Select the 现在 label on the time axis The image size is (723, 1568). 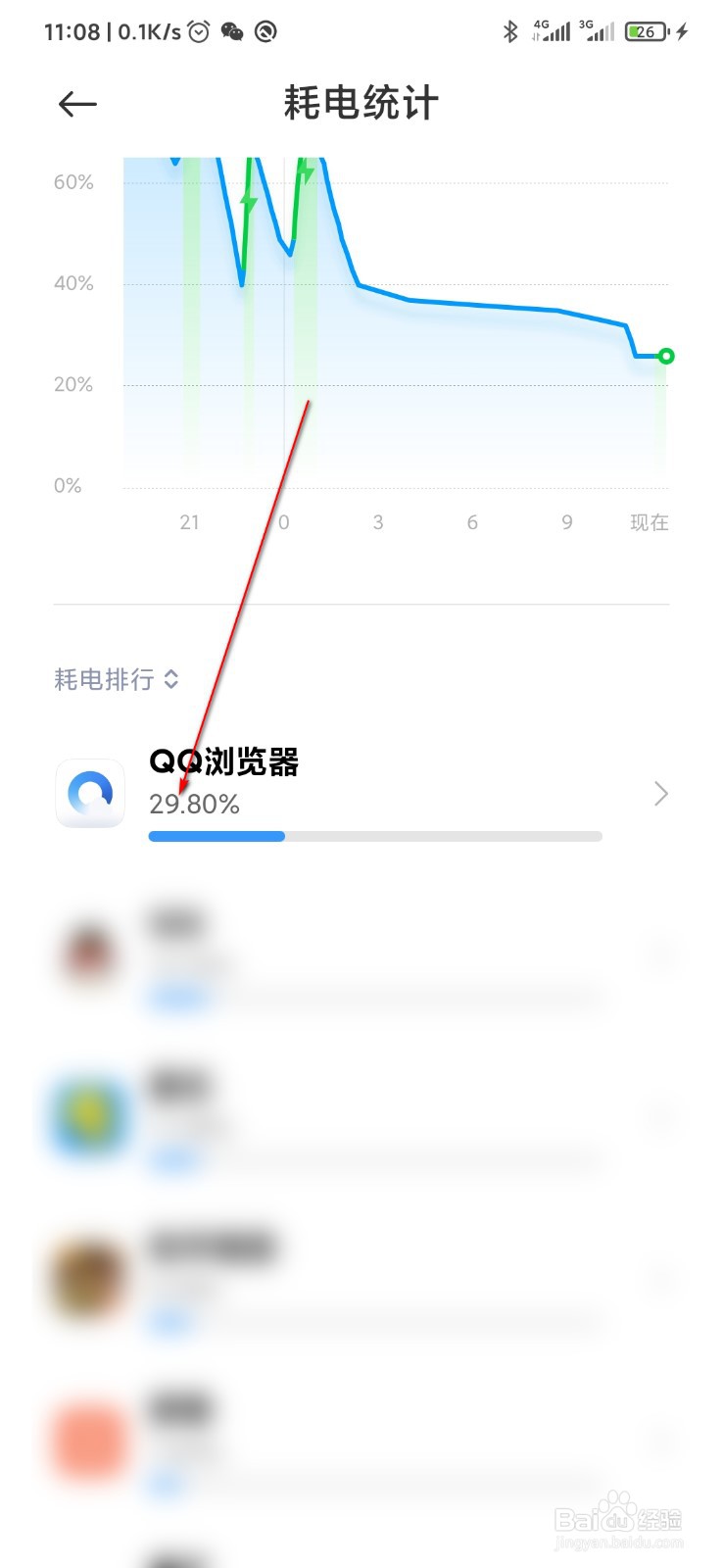pos(649,522)
